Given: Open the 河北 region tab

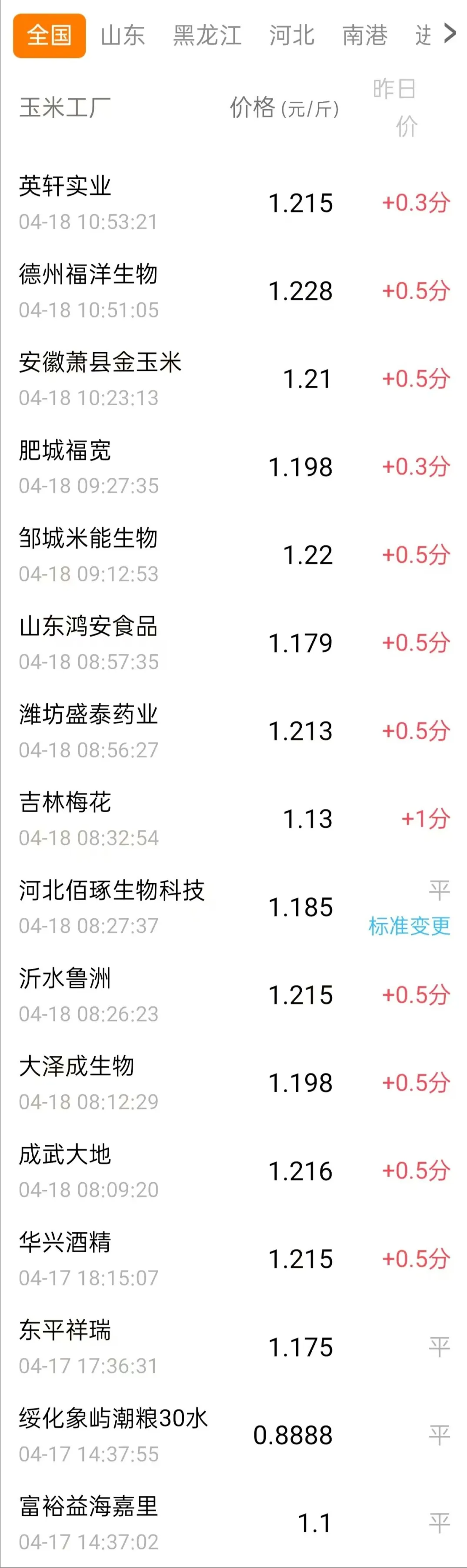Looking at the screenshot, I should [292, 35].
